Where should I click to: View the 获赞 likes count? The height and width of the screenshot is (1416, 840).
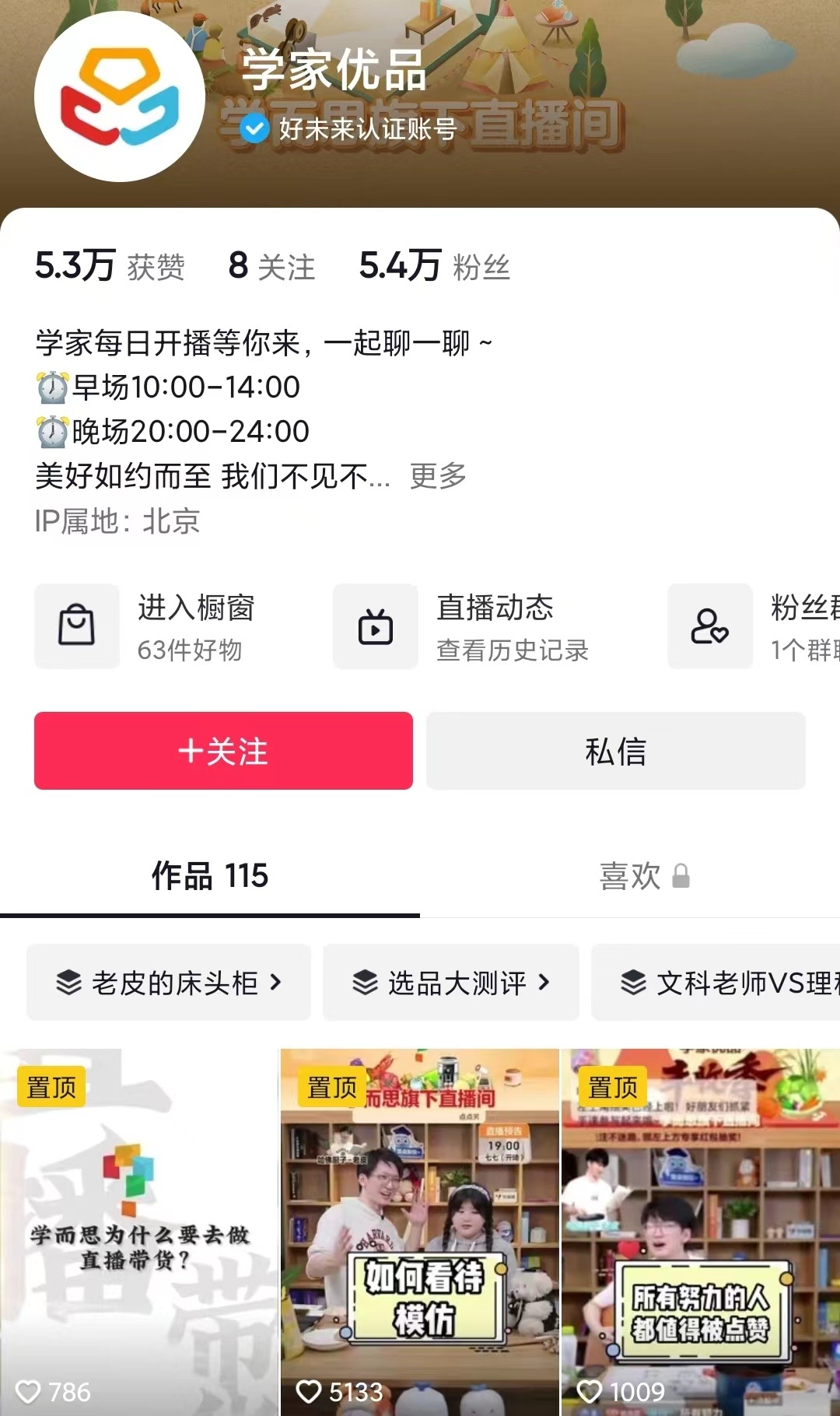(110, 266)
